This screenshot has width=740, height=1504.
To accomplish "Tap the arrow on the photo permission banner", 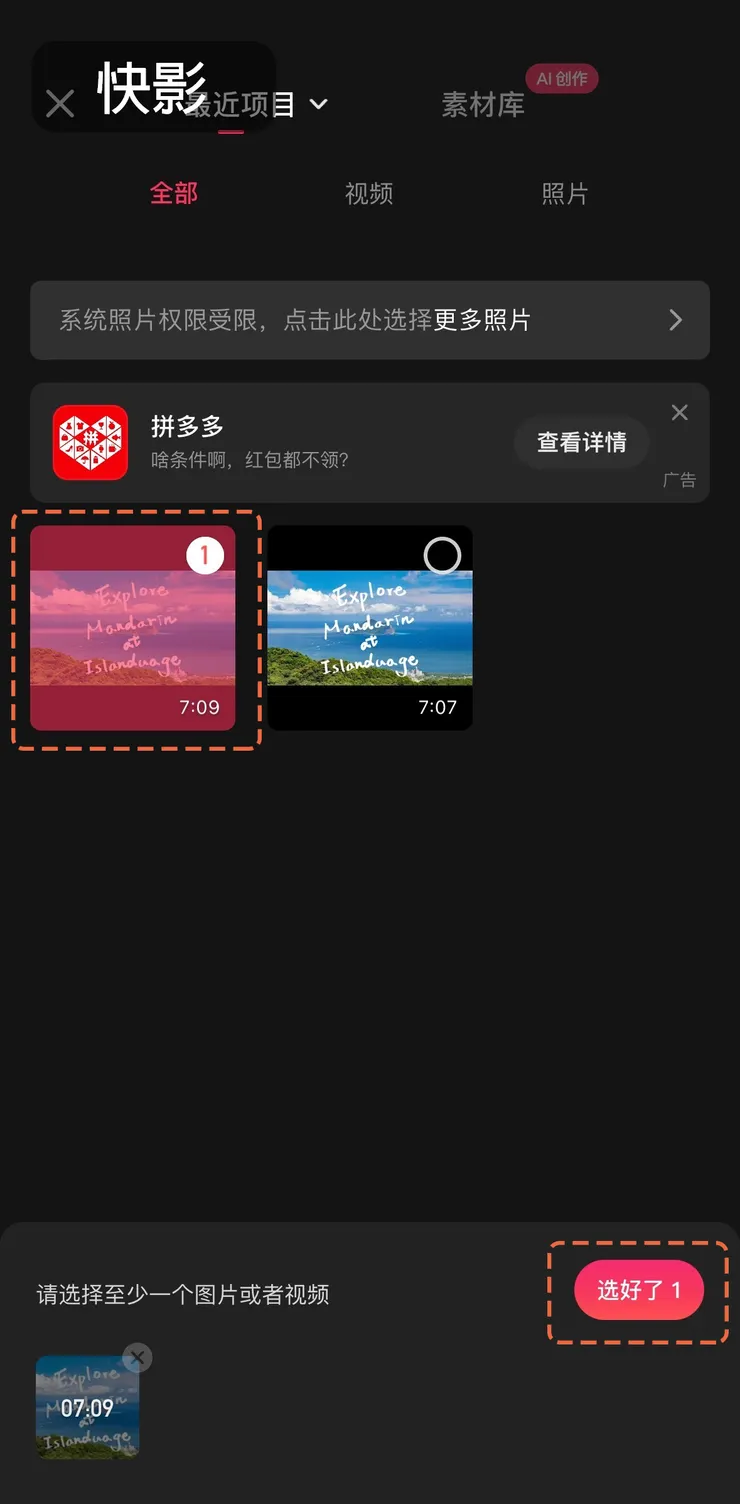I will click(675, 320).
